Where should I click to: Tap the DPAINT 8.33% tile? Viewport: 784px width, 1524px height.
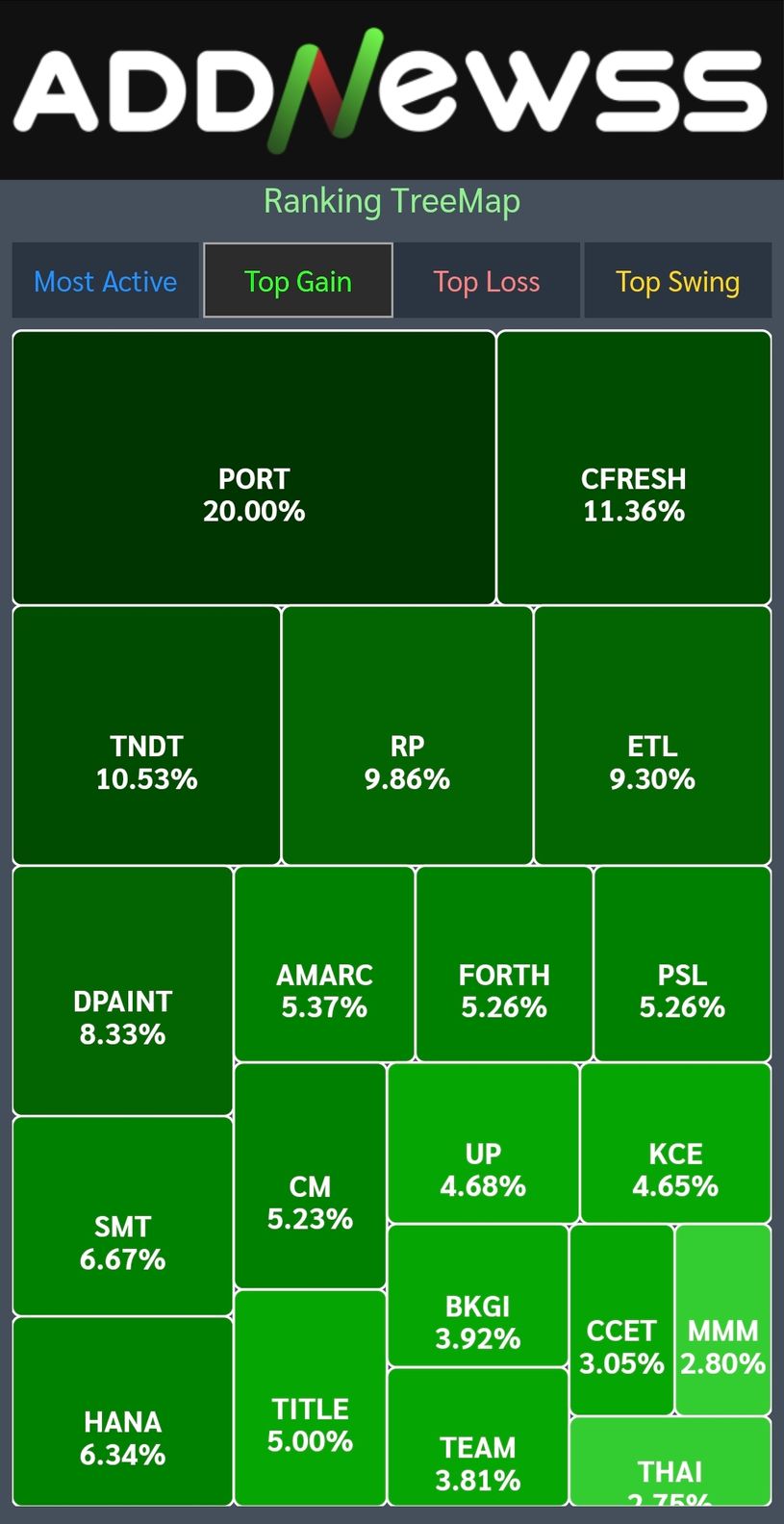122,991
